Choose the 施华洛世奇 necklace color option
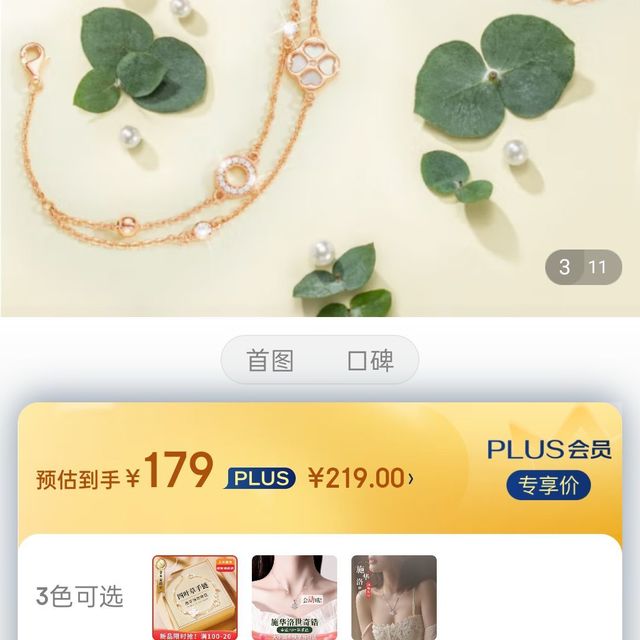Viewport: 640px width, 640px height. tap(294, 597)
